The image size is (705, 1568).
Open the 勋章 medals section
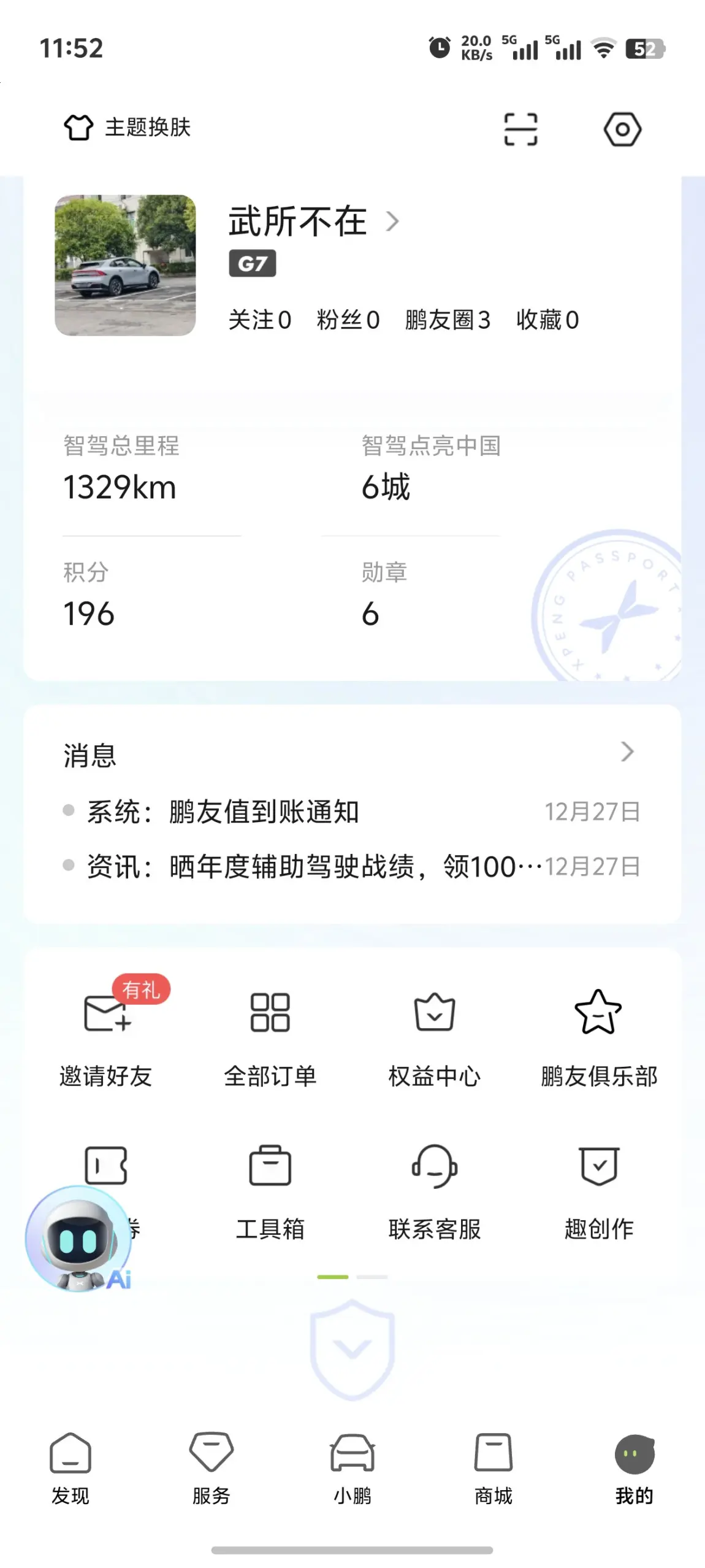pyautogui.click(x=384, y=594)
